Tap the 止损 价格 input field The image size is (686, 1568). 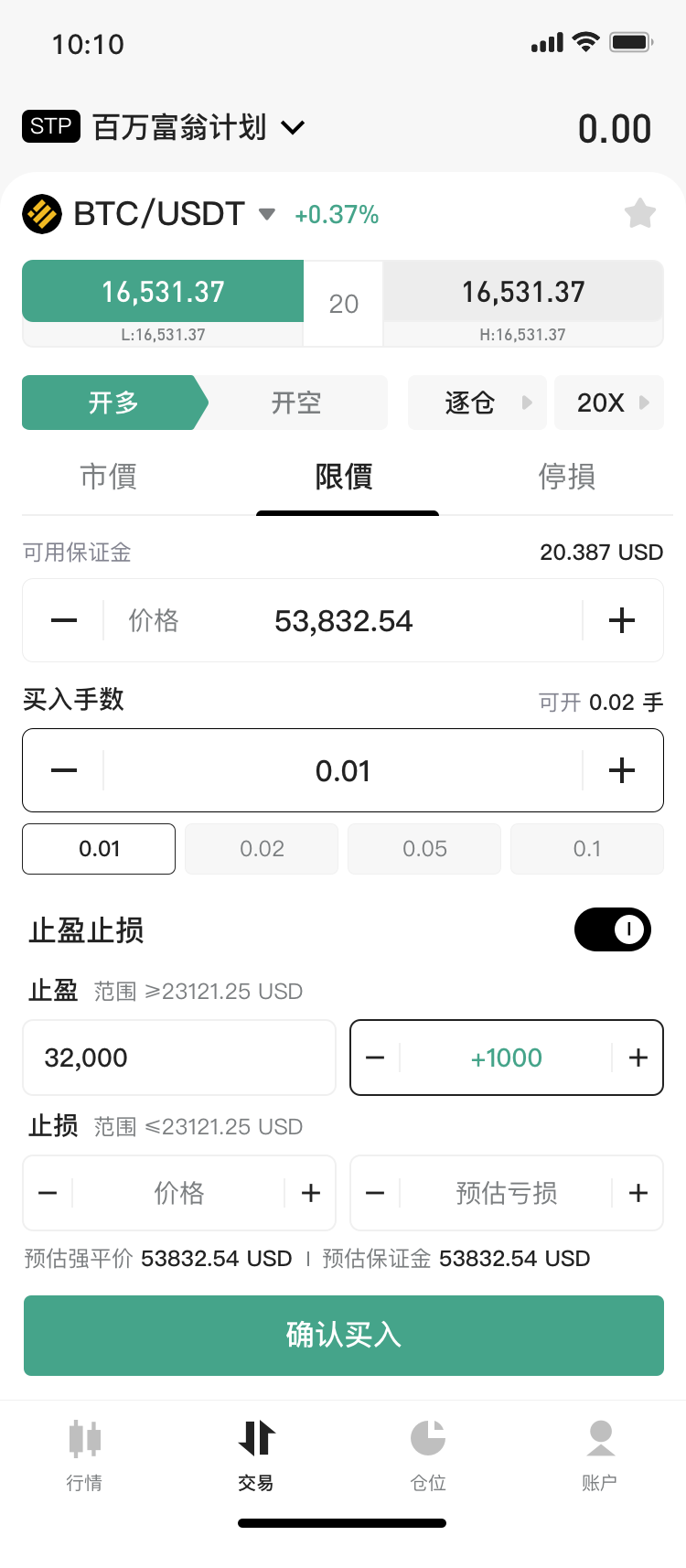[x=179, y=1193]
